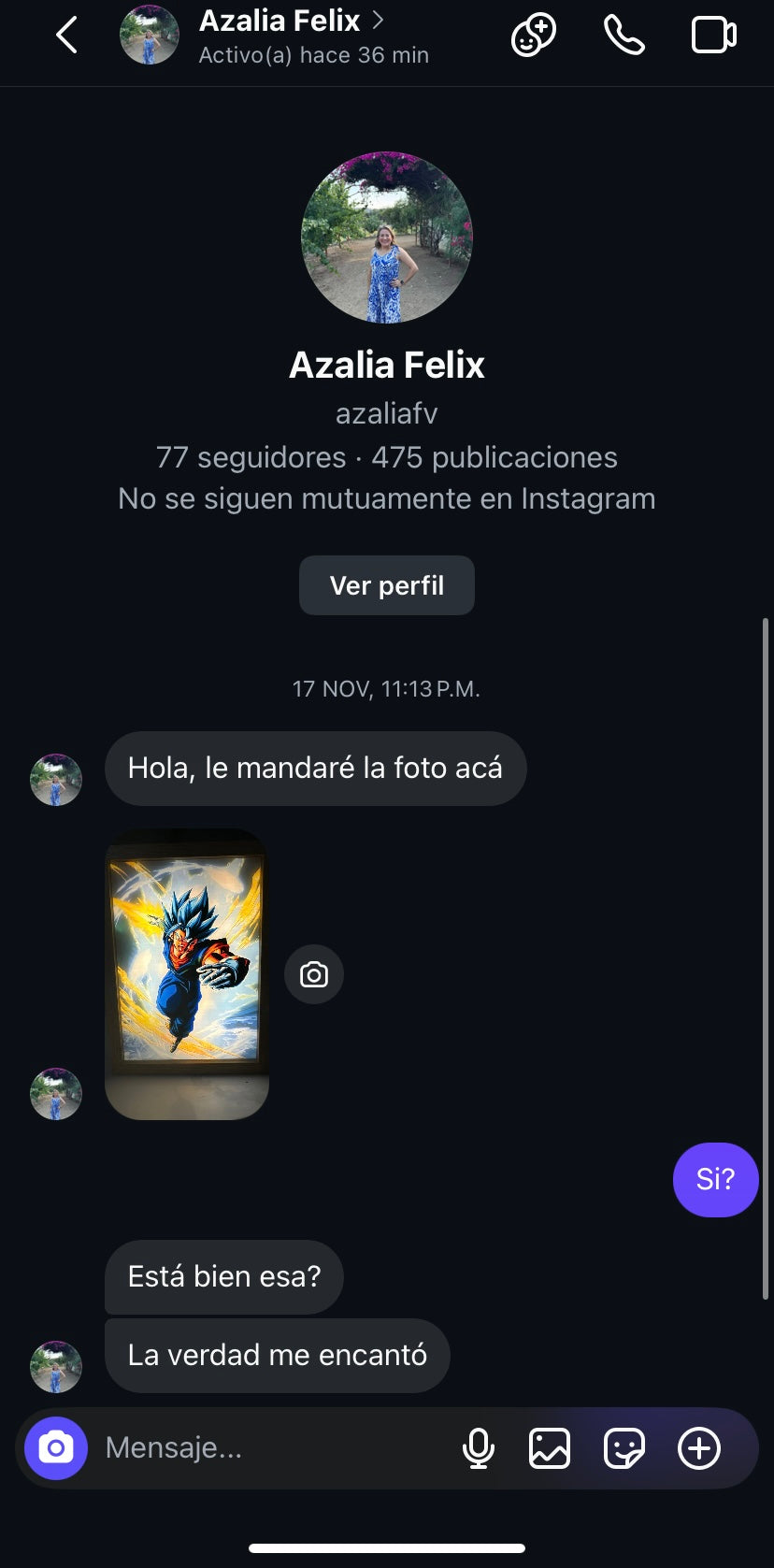Open the camera from the message bar
The height and width of the screenshot is (1568, 774).
[56, 1447]
